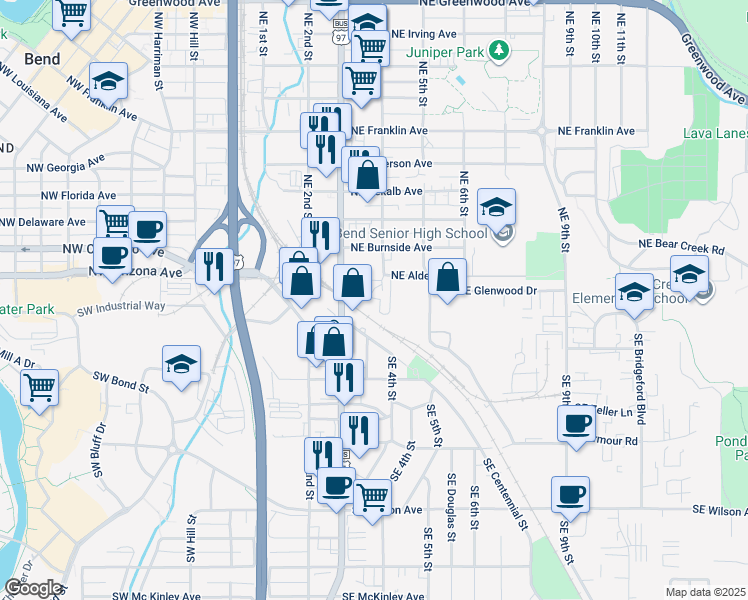The image size is (748, 600).
Task: Tap the school marker near NE Bear Creek Rd
Action: 689,274
